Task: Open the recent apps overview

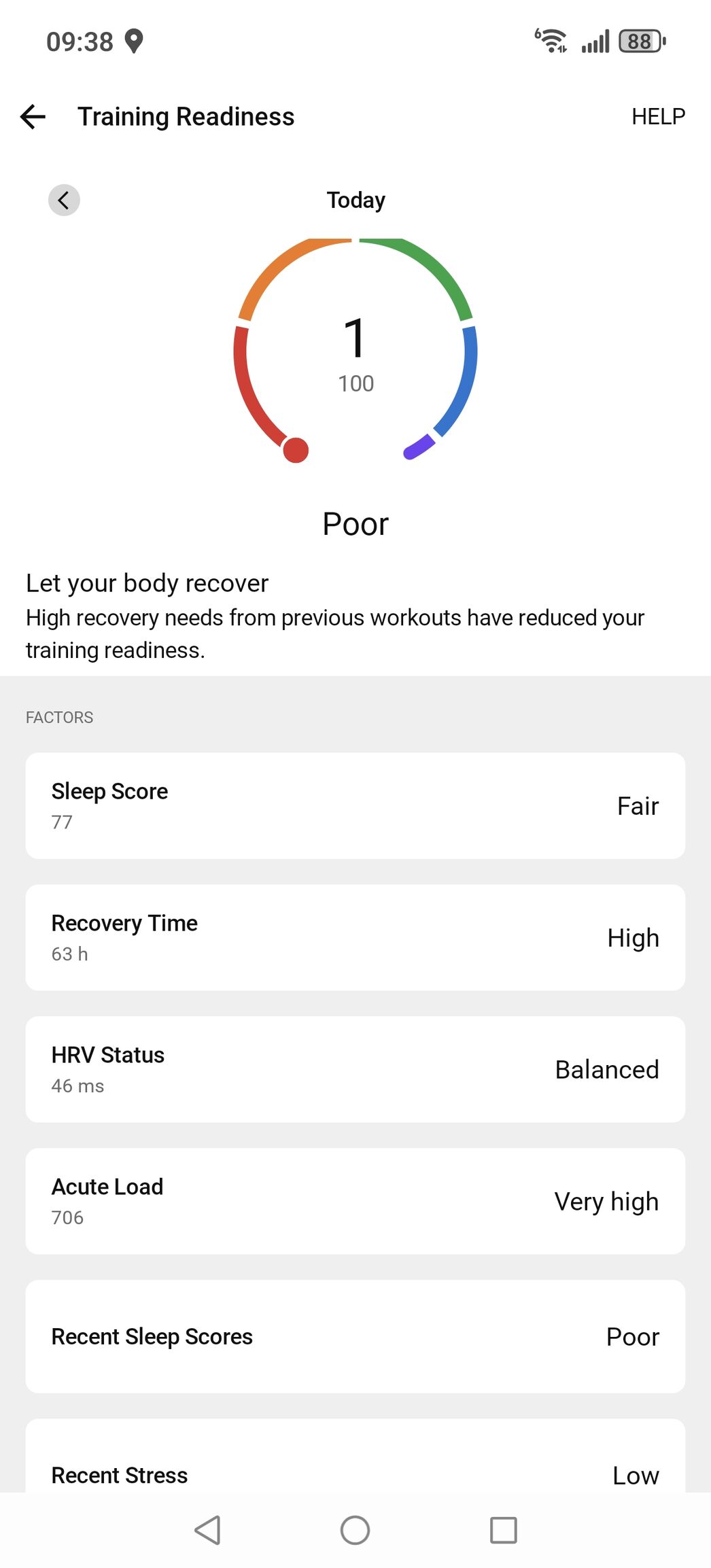Action: [503, 1531]
